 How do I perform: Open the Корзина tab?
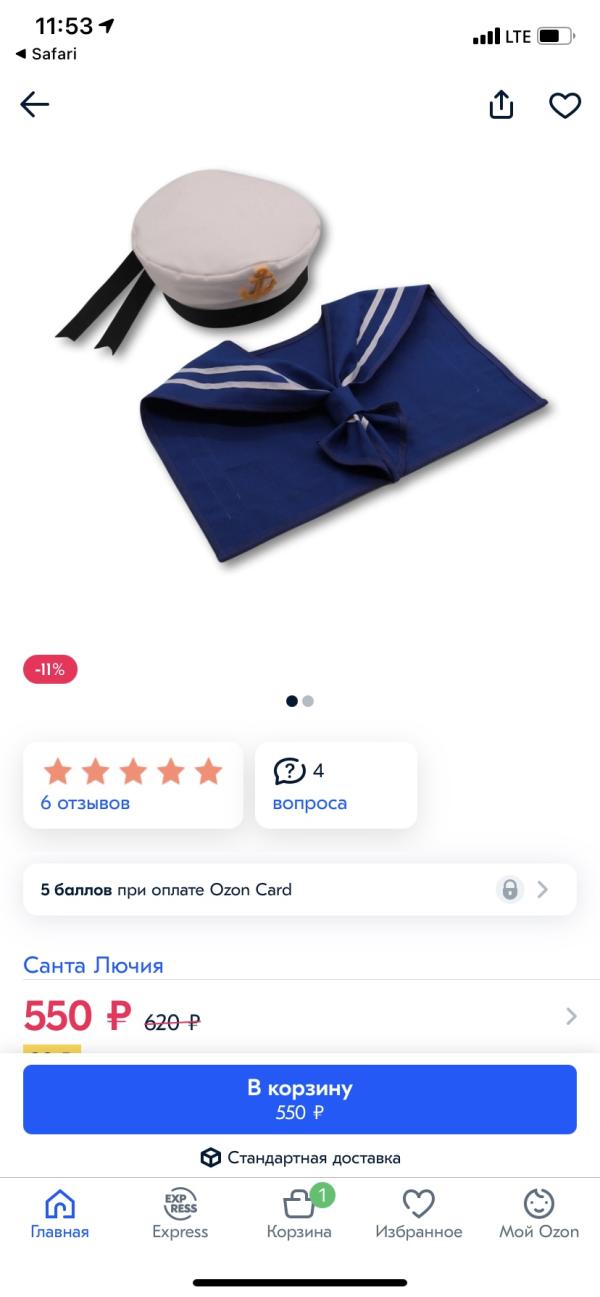click(x=299, y=1213)
